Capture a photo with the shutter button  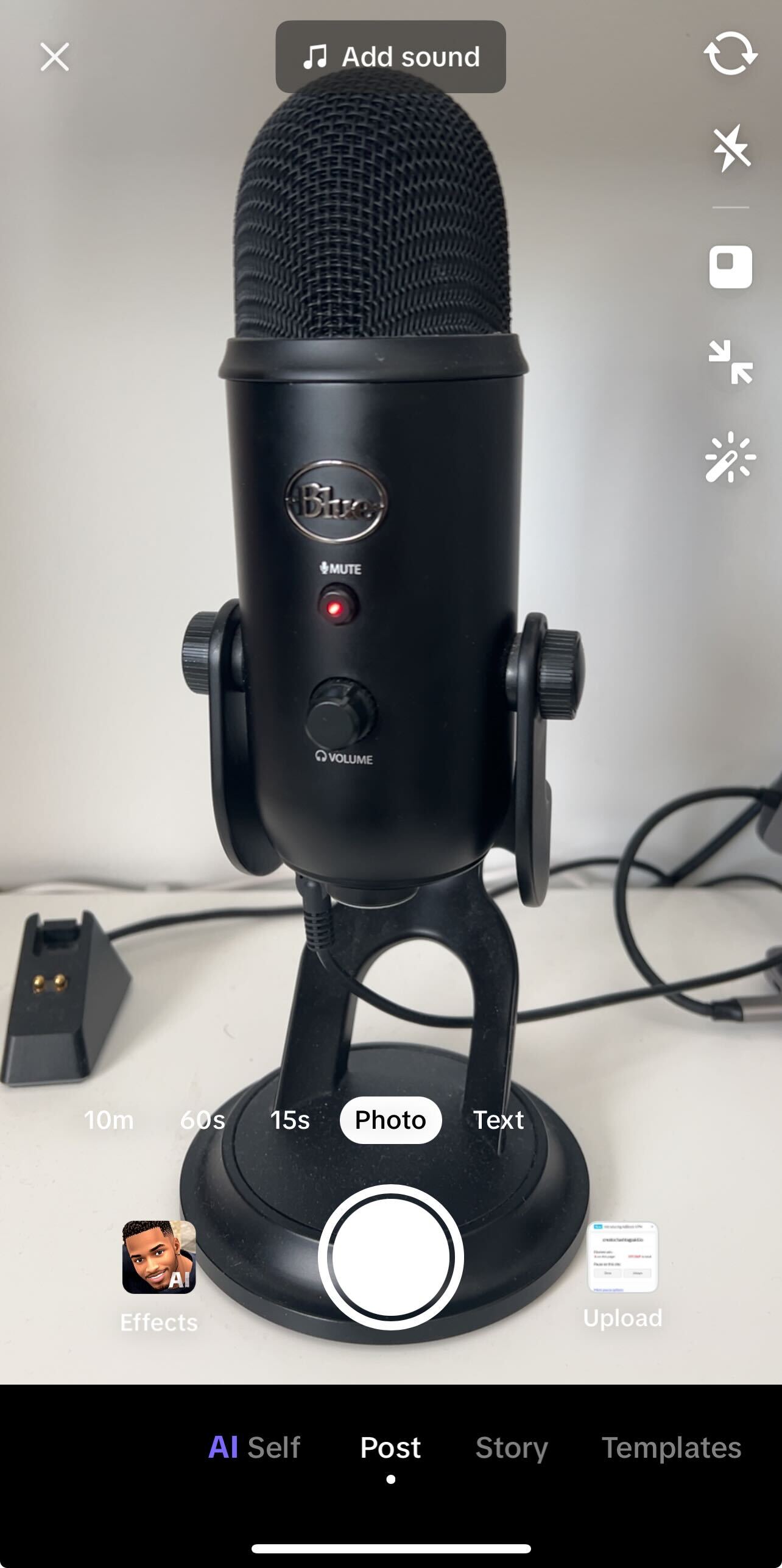click(390, 1257)
